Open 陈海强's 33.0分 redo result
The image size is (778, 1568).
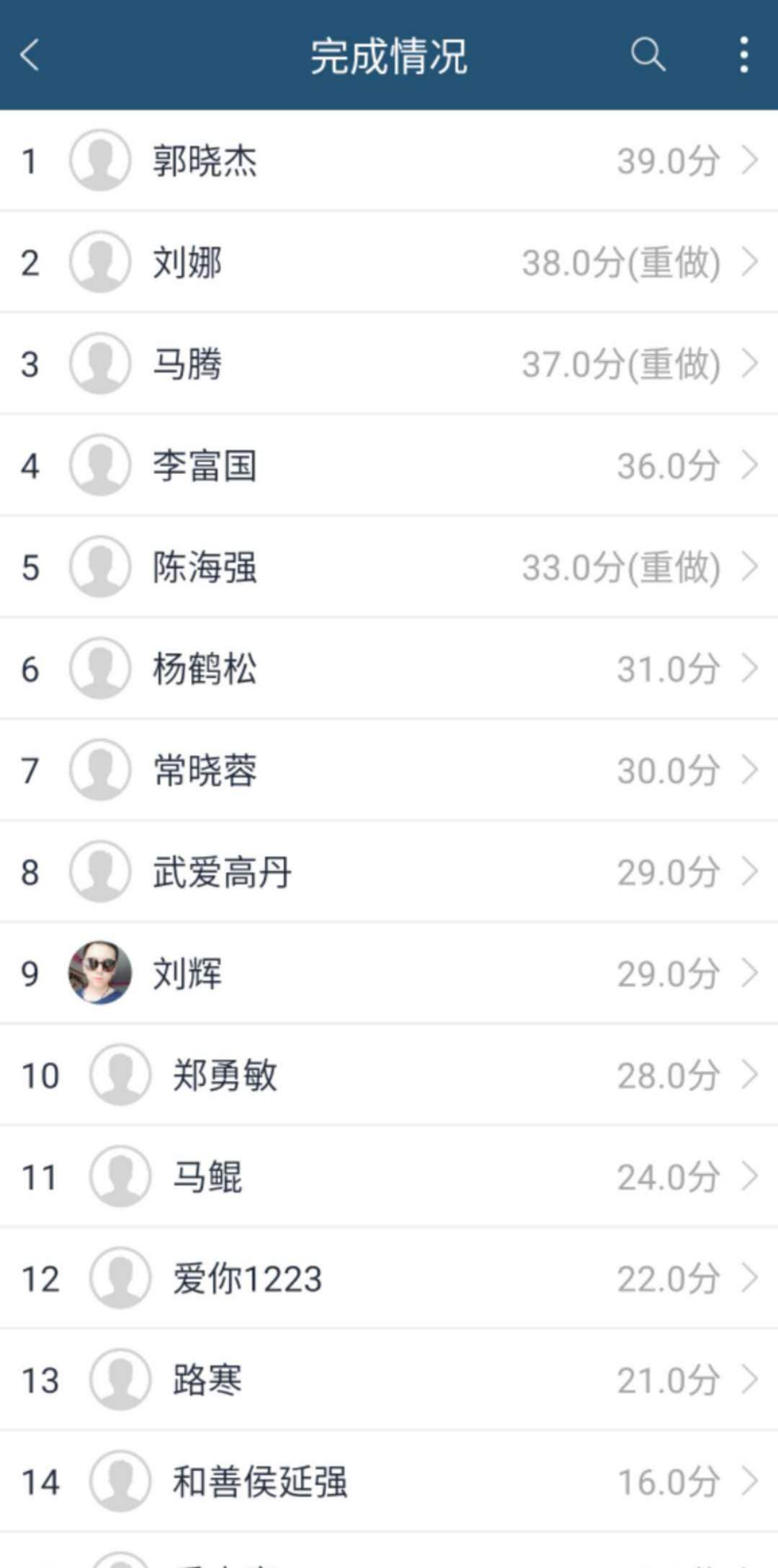click(x=389, y=567)
